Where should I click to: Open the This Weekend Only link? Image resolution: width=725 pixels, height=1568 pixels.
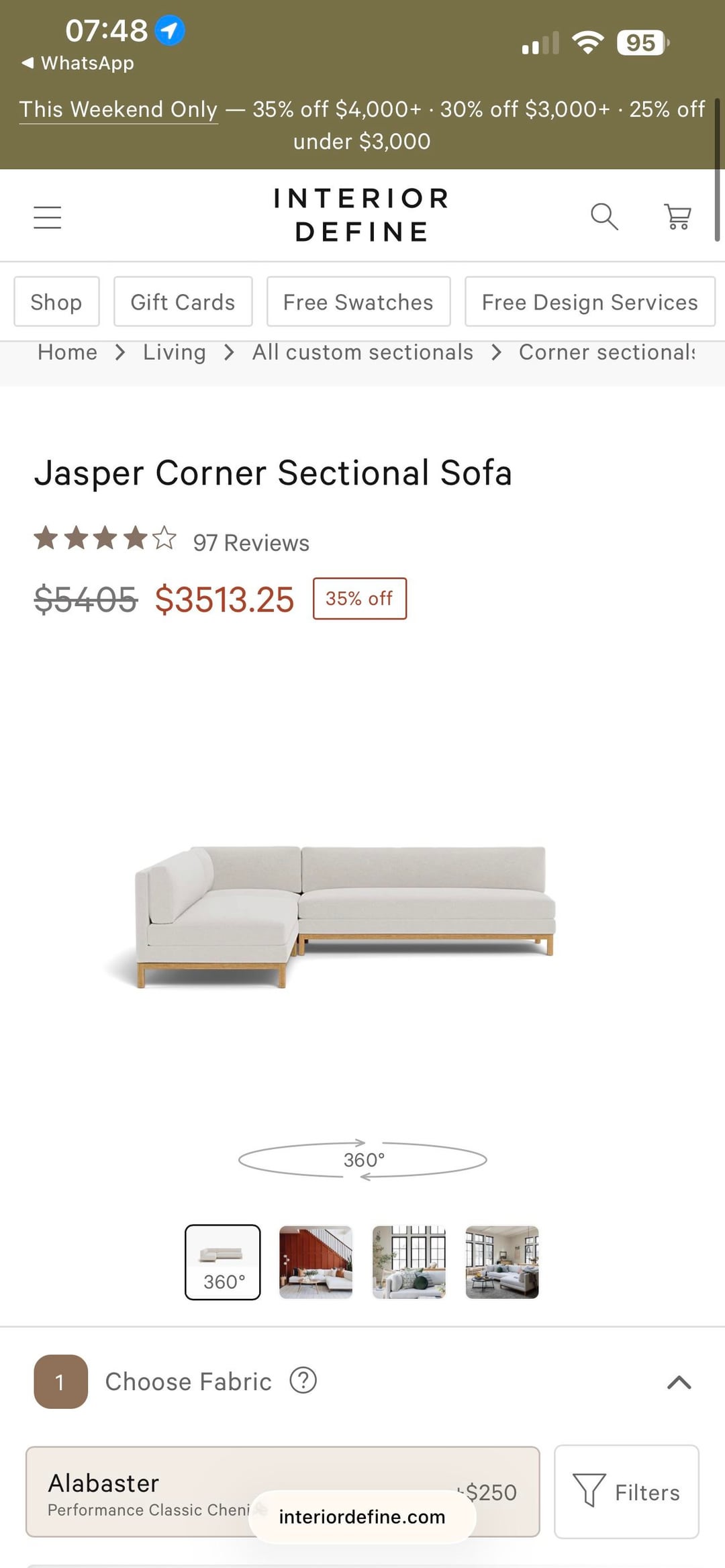[x=118, y=109]
